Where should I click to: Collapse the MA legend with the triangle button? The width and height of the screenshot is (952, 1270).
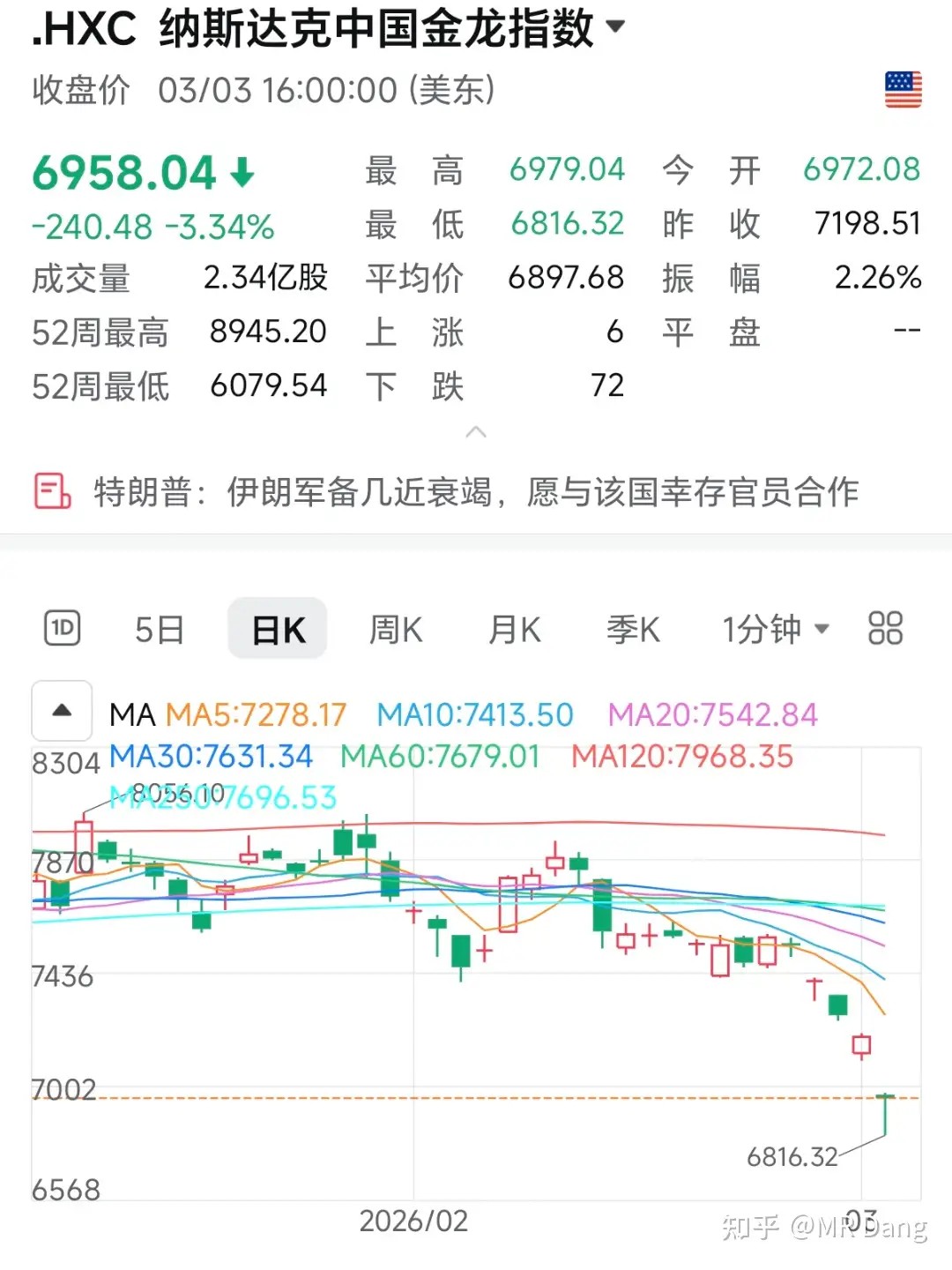pos(61,711)
